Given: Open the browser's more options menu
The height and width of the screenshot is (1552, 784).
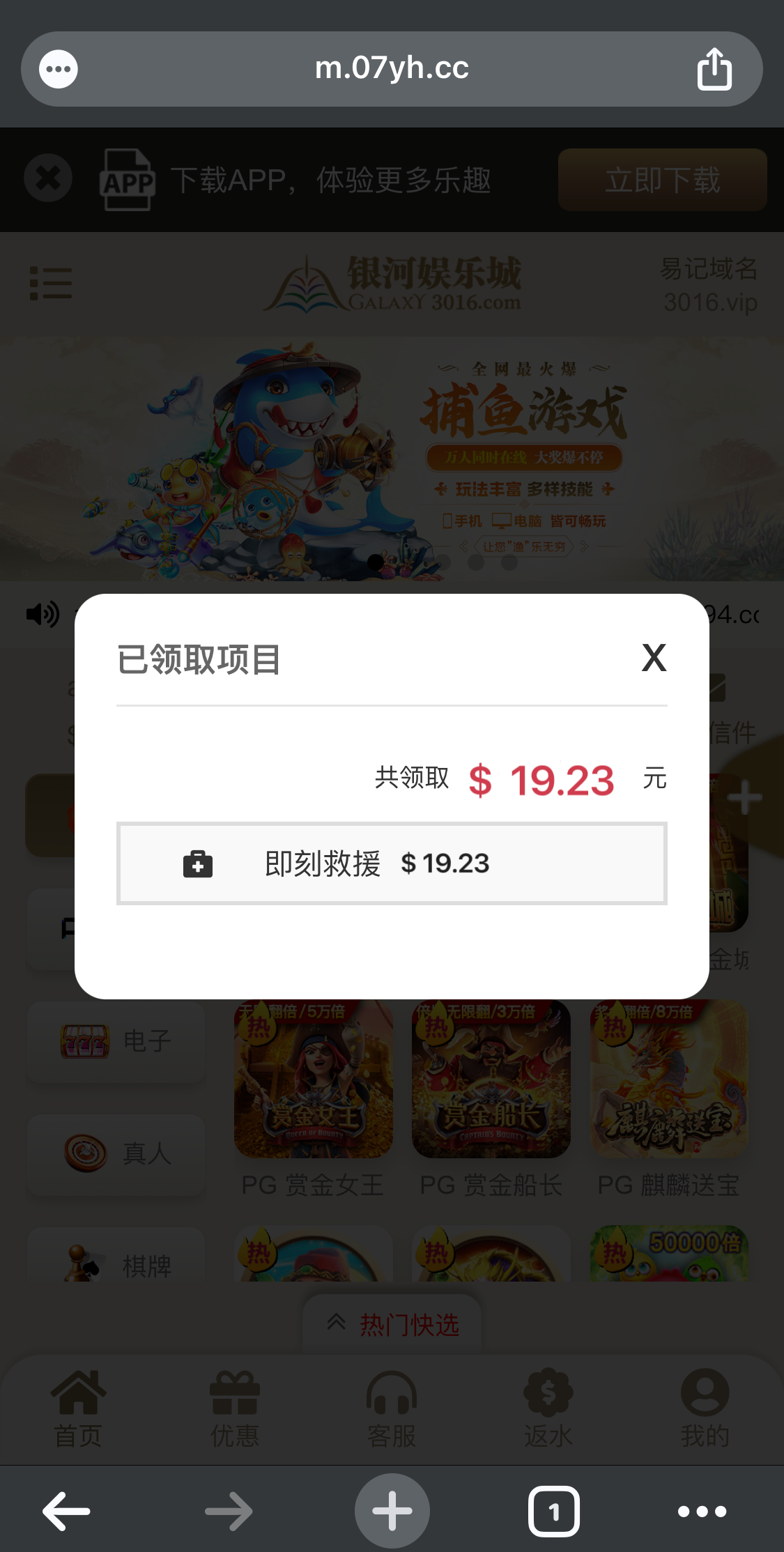Looking at the screenshot, I should coord(702,1511).
